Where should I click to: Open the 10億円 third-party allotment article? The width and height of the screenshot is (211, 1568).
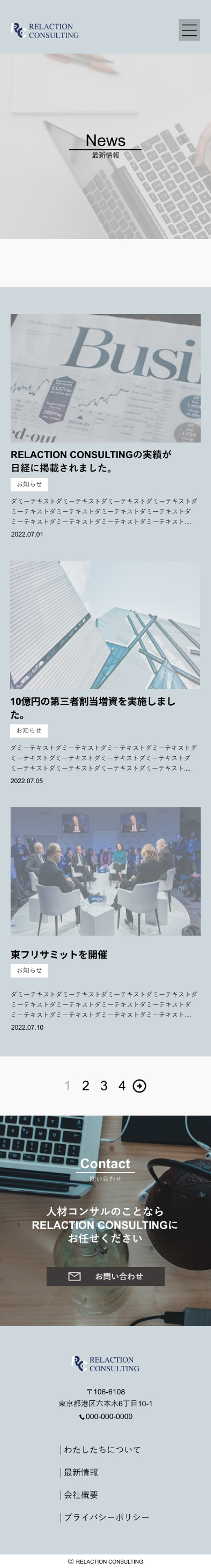pyautogui.click(x=92, y=707)
